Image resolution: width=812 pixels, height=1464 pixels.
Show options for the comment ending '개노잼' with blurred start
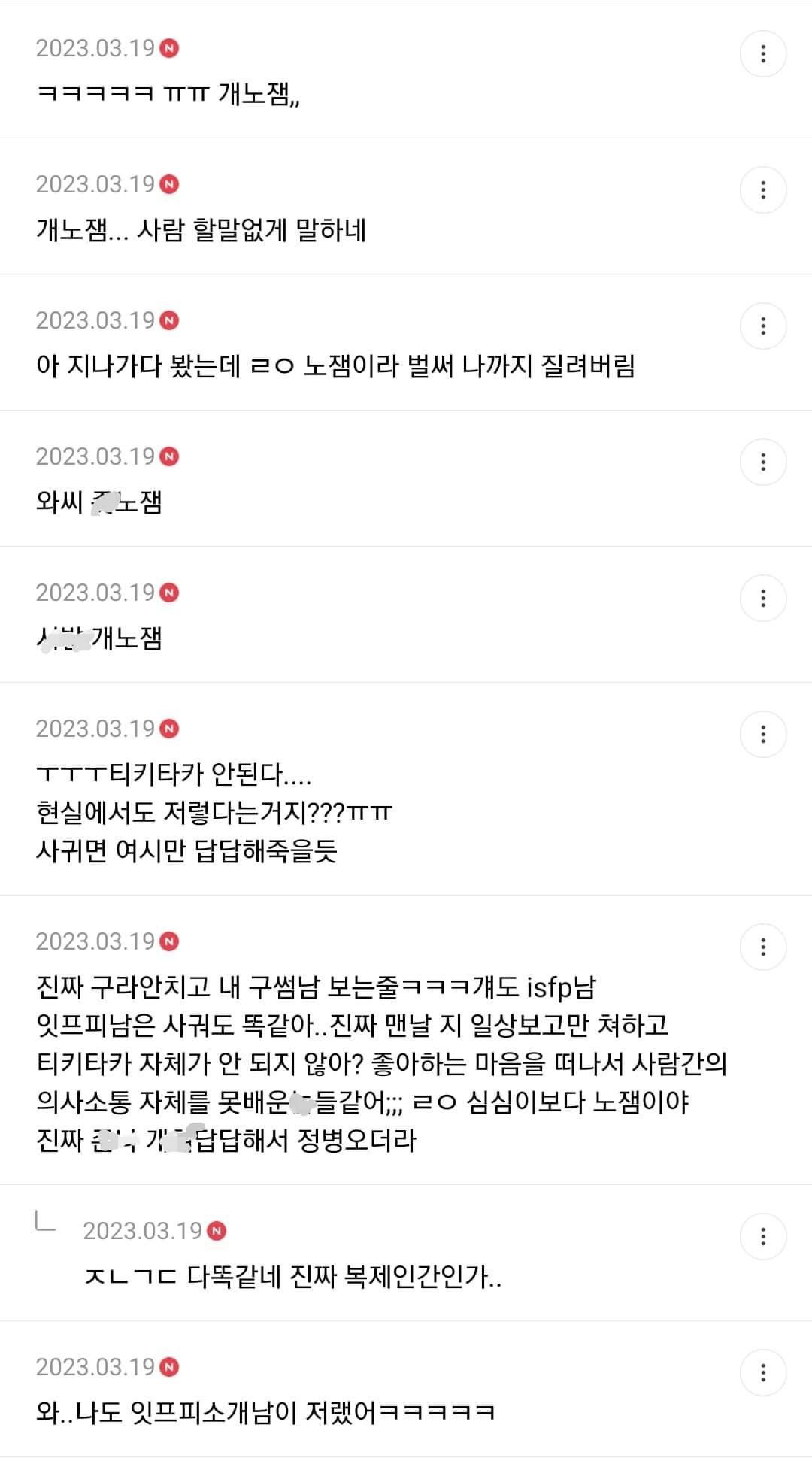[763, 598]
